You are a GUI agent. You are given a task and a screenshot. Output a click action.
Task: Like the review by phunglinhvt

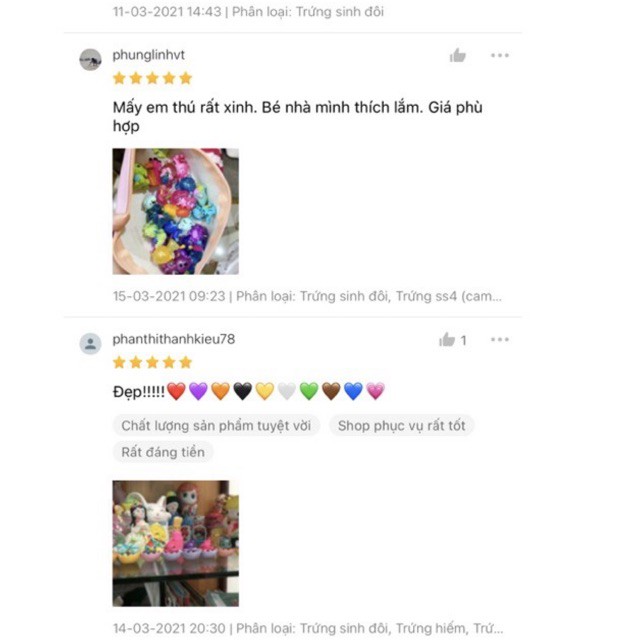[458, 55]
